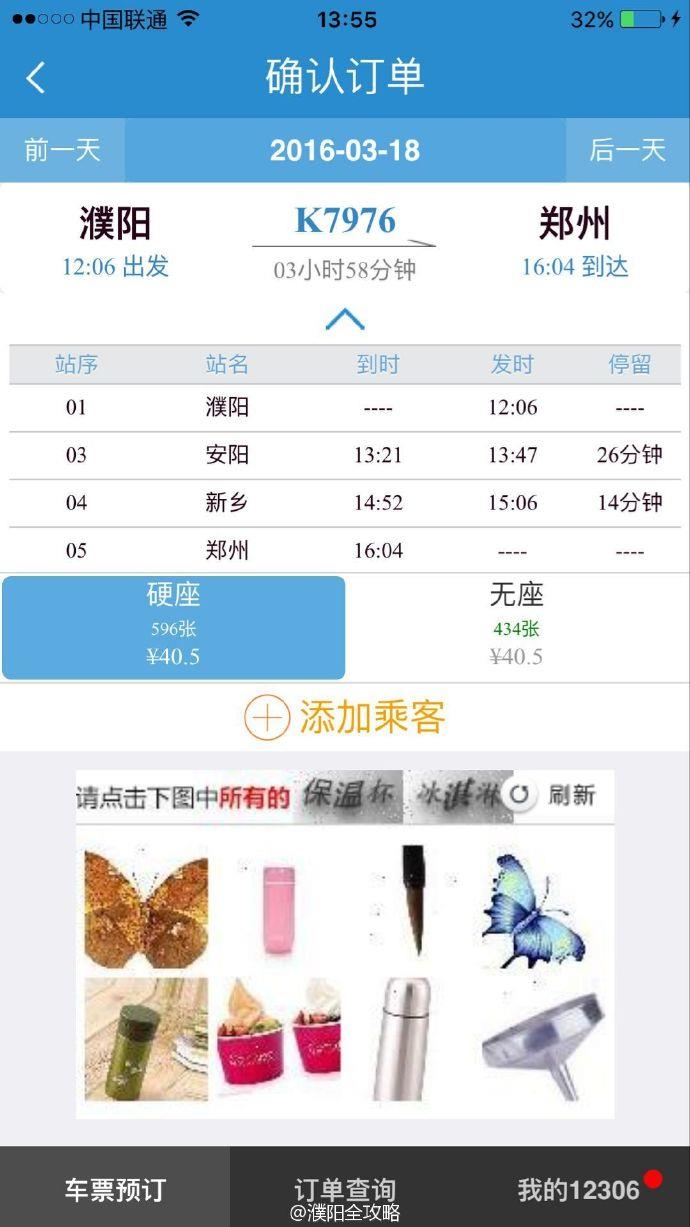The width and height of the screenshot is (690, 1227).
Task: Pick the pink thermos captcha image
Action: pyautogui.click(x=278, y=909)
